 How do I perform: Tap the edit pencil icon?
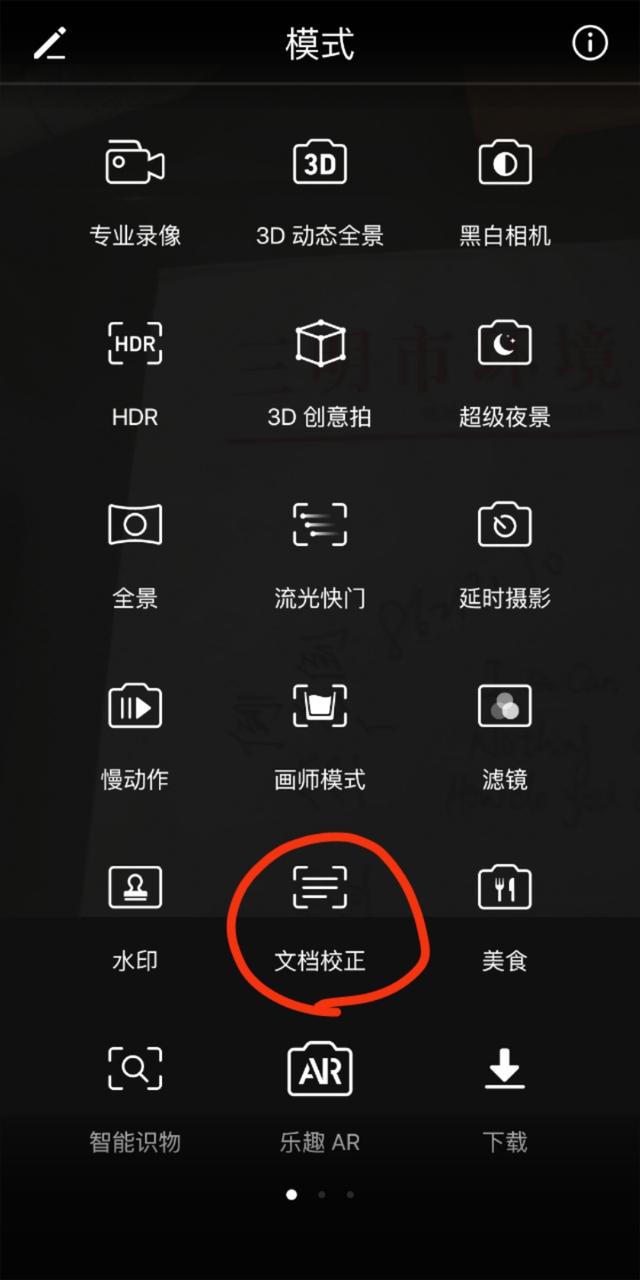tap(50, 44)
